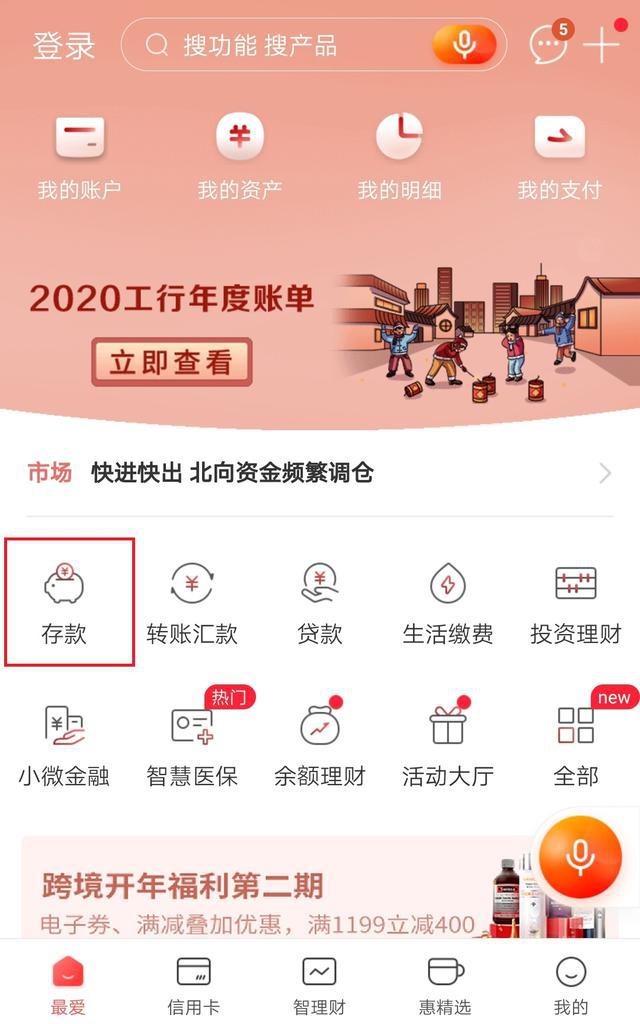Open 我的明细
The image size is (640, 1024).
tap(399, 156)
